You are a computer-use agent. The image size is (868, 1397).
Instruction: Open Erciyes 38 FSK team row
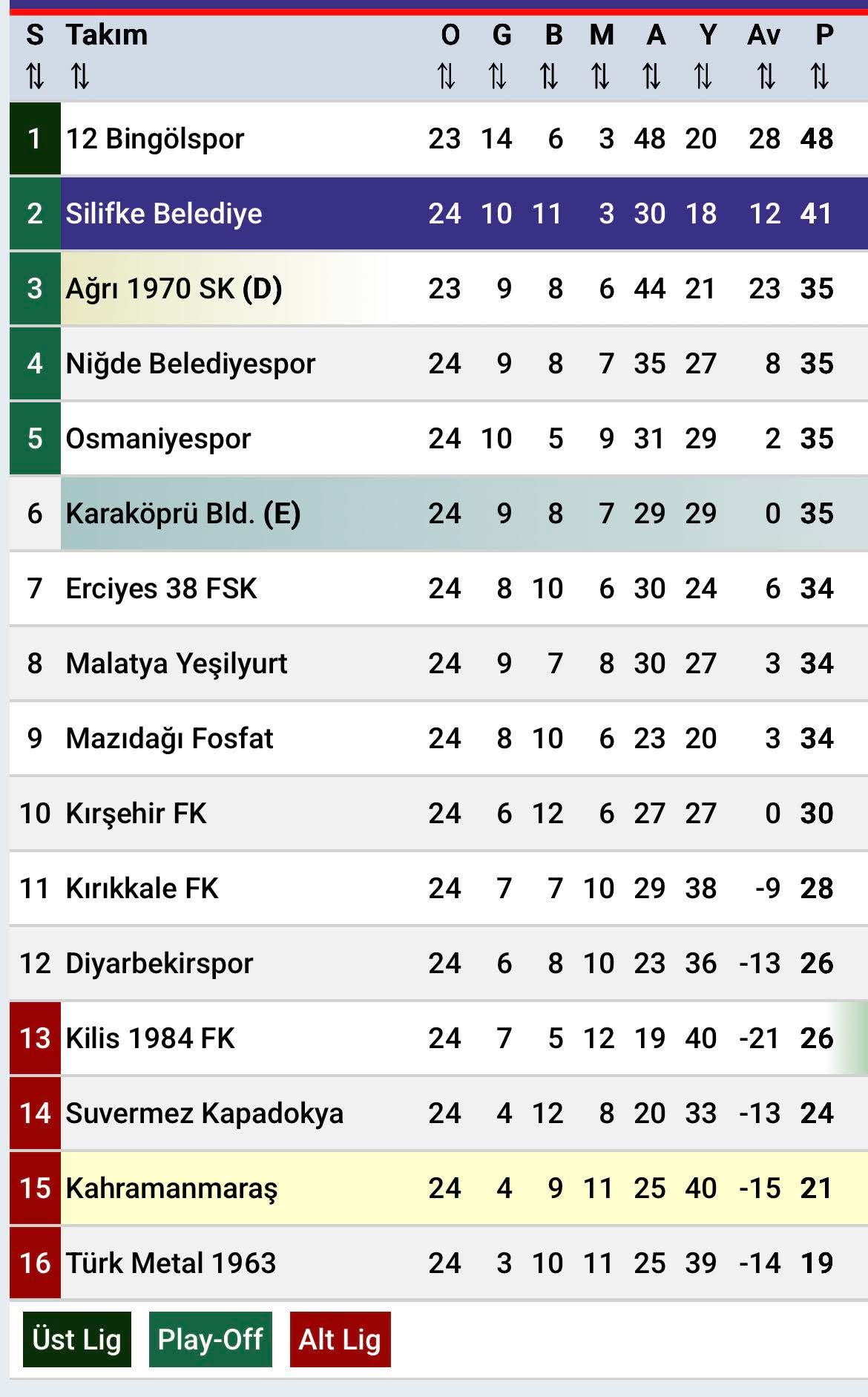tap(161, 589)
